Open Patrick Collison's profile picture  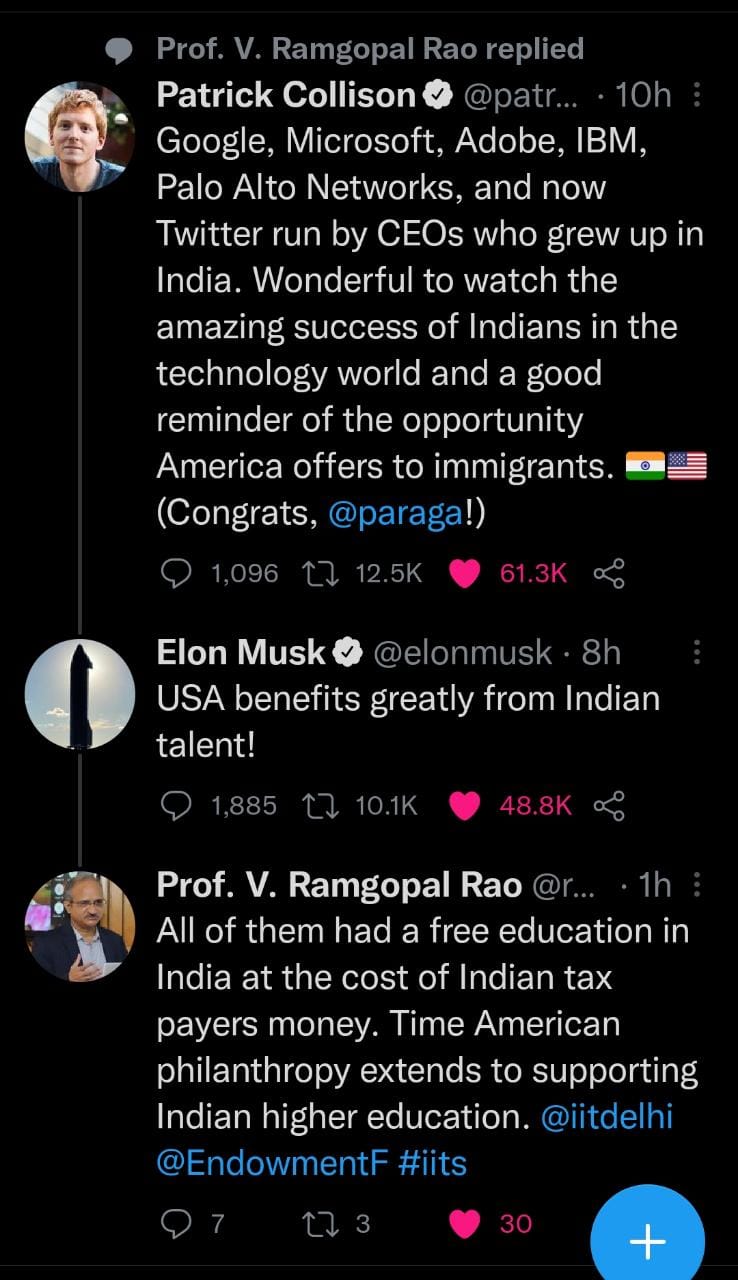[x=79, y=137]
